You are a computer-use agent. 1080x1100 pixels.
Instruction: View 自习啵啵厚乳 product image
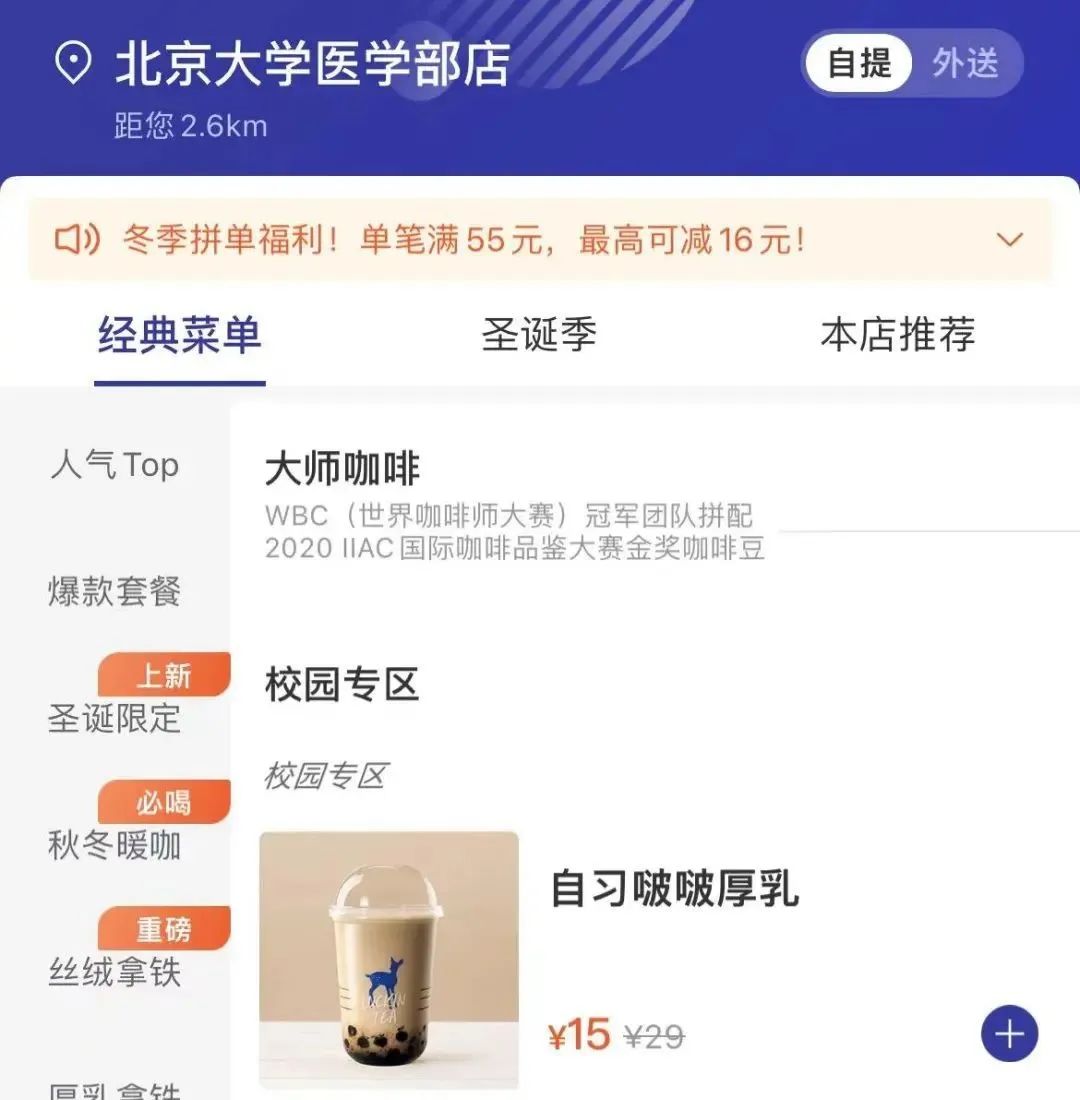[389, 960]
